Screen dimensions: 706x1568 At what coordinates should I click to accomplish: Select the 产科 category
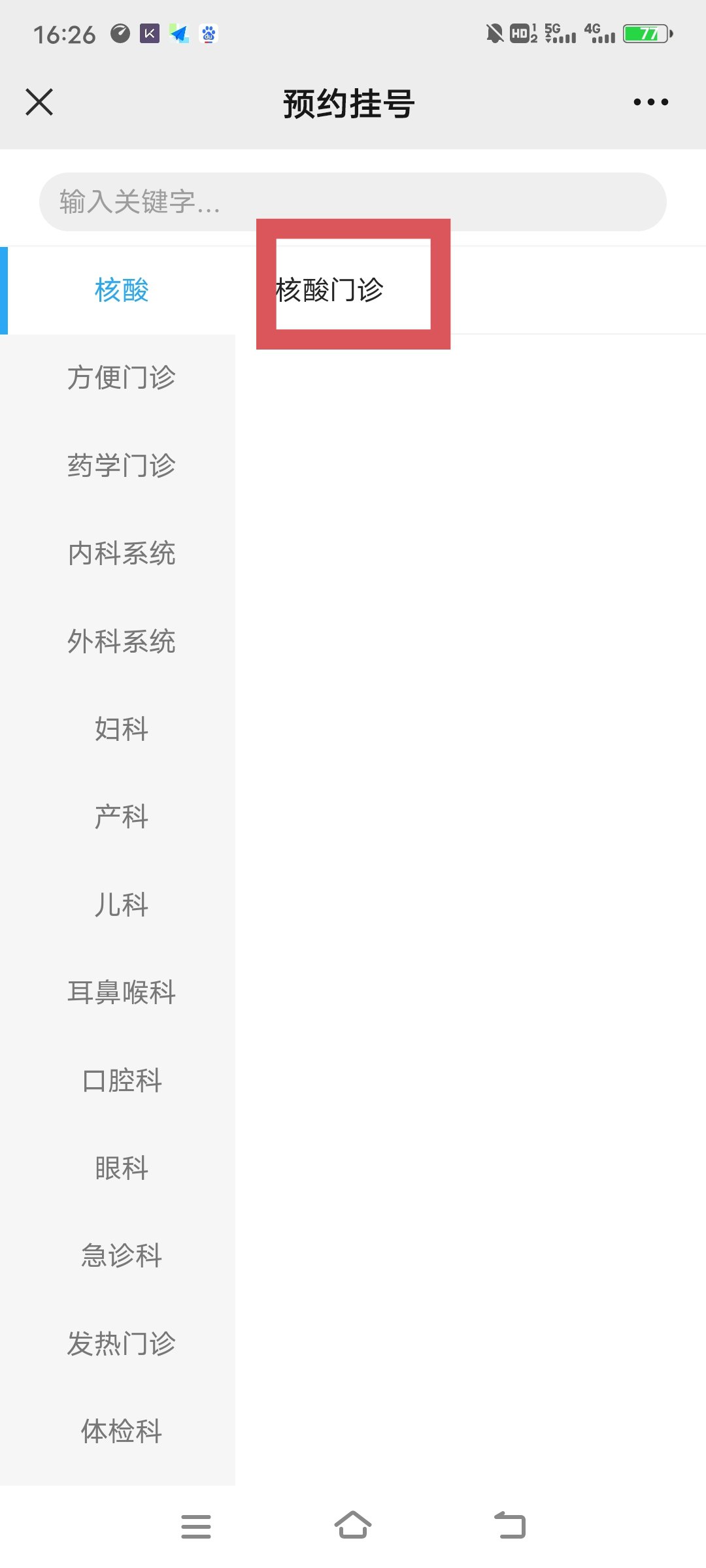click(x=122, y=817)
